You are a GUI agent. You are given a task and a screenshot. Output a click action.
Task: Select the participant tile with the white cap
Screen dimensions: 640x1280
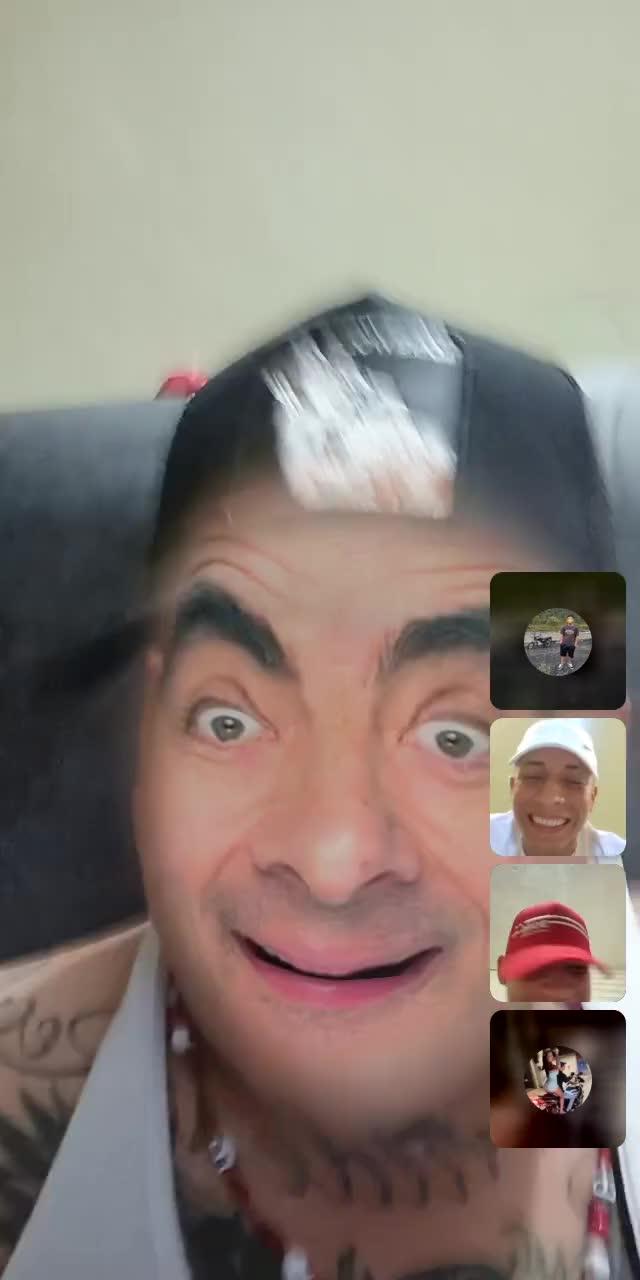point(557,787)
